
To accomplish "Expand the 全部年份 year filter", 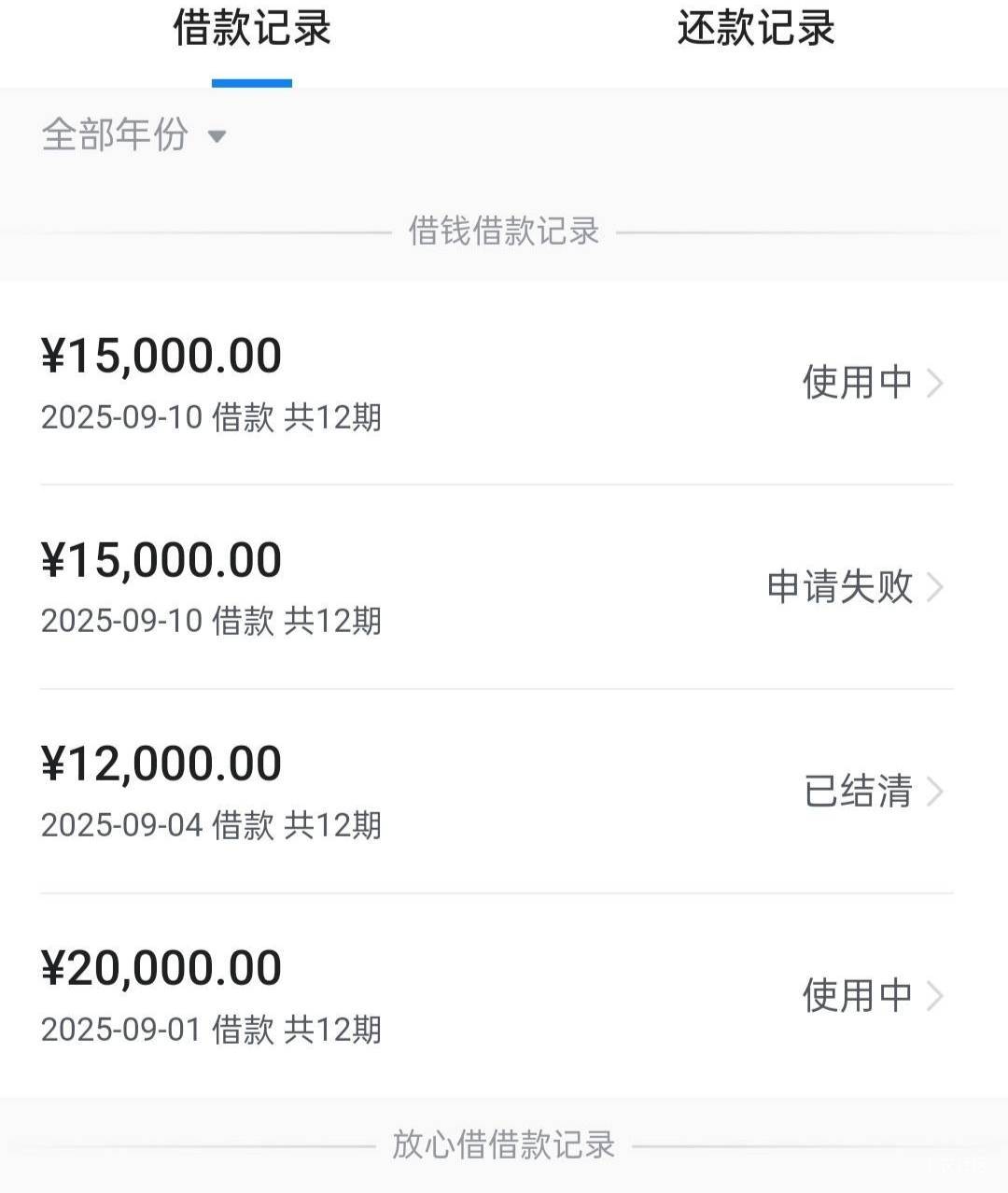I will point(133,135).
